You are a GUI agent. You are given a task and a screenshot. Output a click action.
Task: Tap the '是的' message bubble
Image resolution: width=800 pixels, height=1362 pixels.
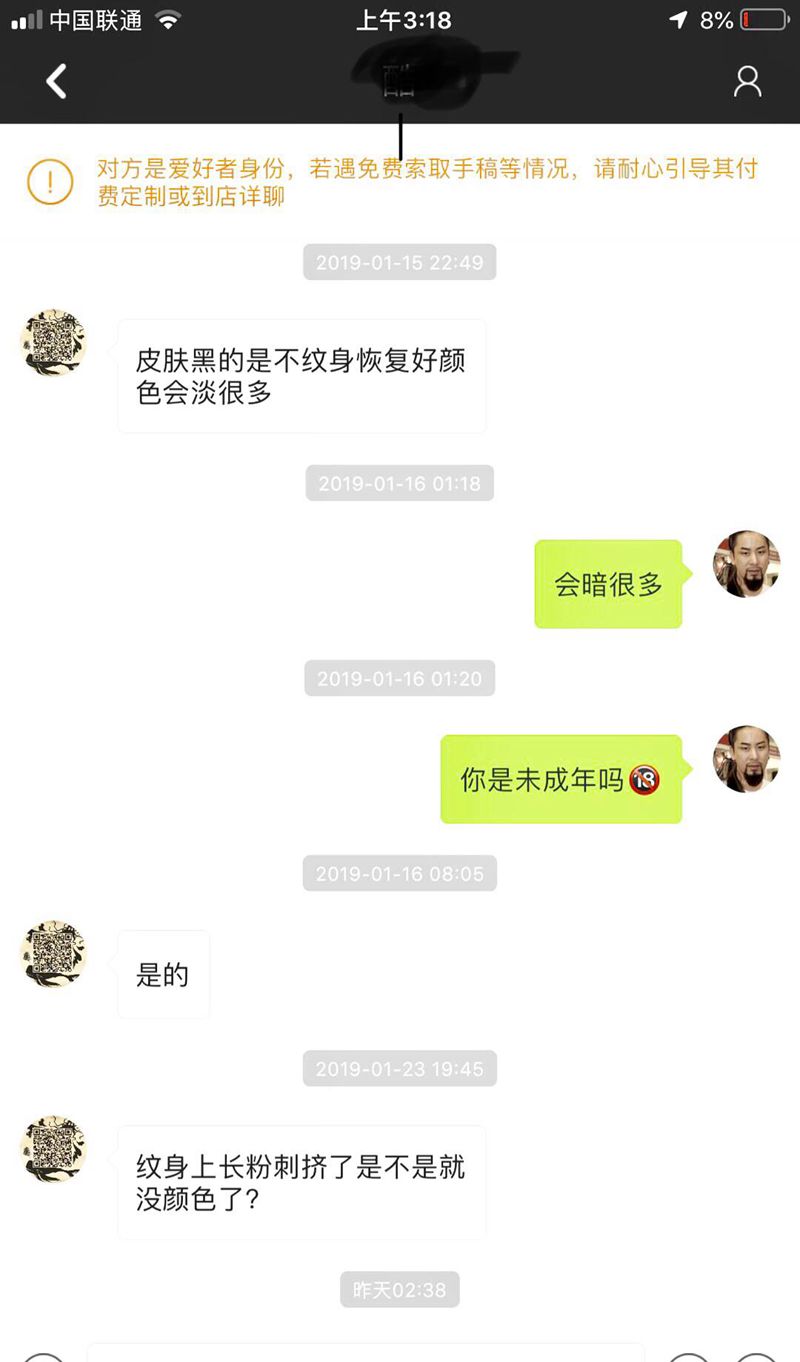(x=162, y=974)
